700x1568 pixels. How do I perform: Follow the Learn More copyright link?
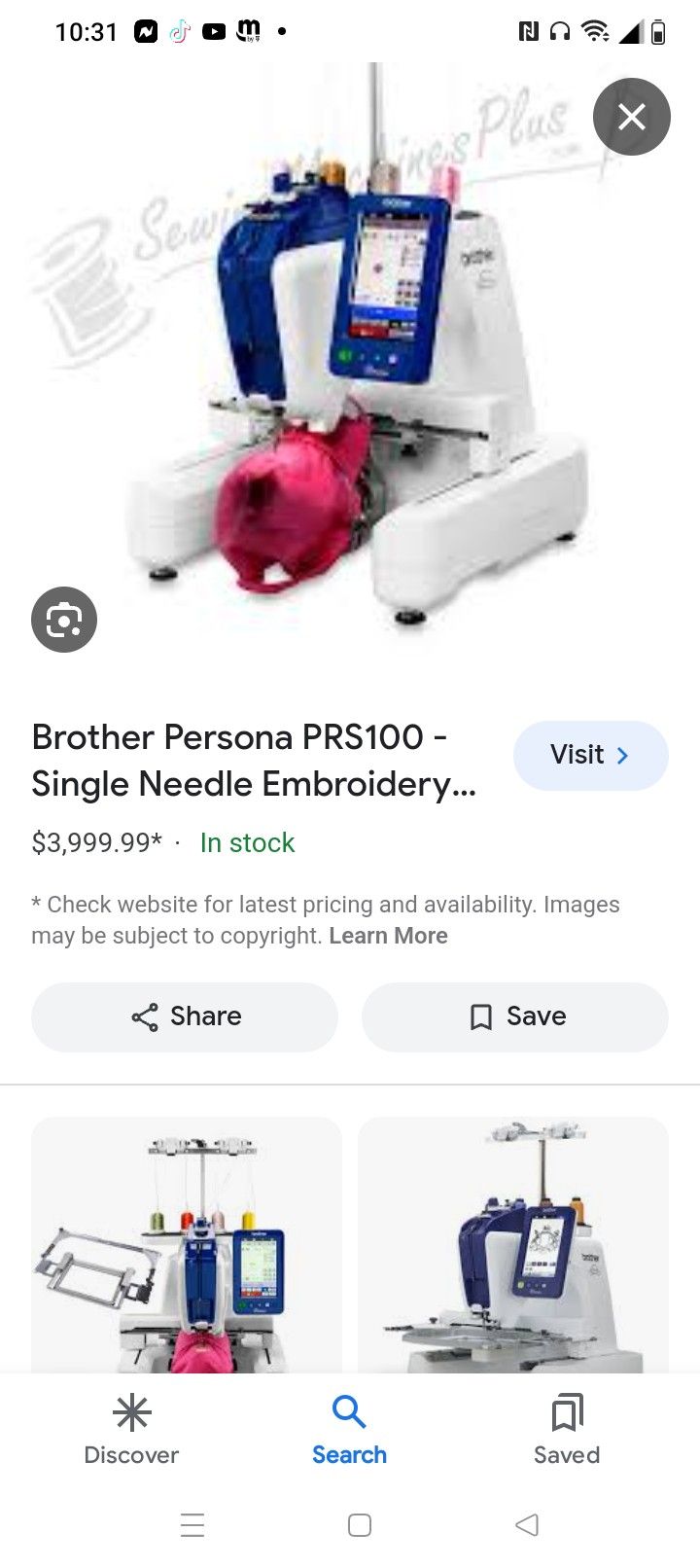(x=388, y=936)
